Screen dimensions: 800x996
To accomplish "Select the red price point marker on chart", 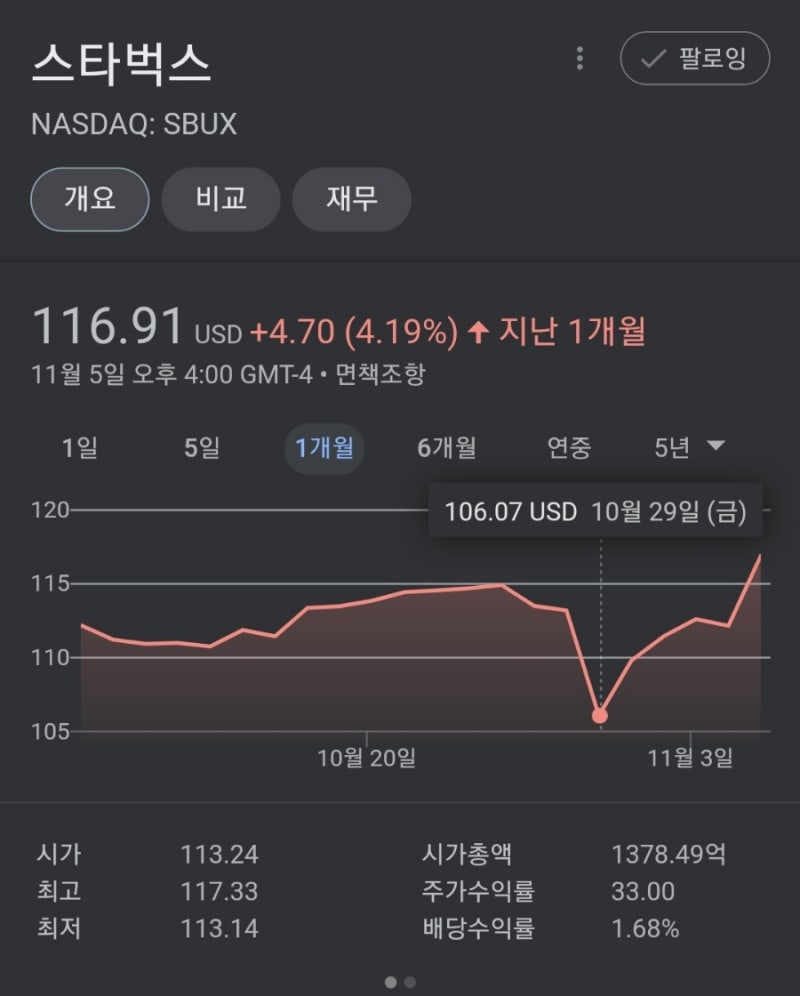I will pos(599,715).
